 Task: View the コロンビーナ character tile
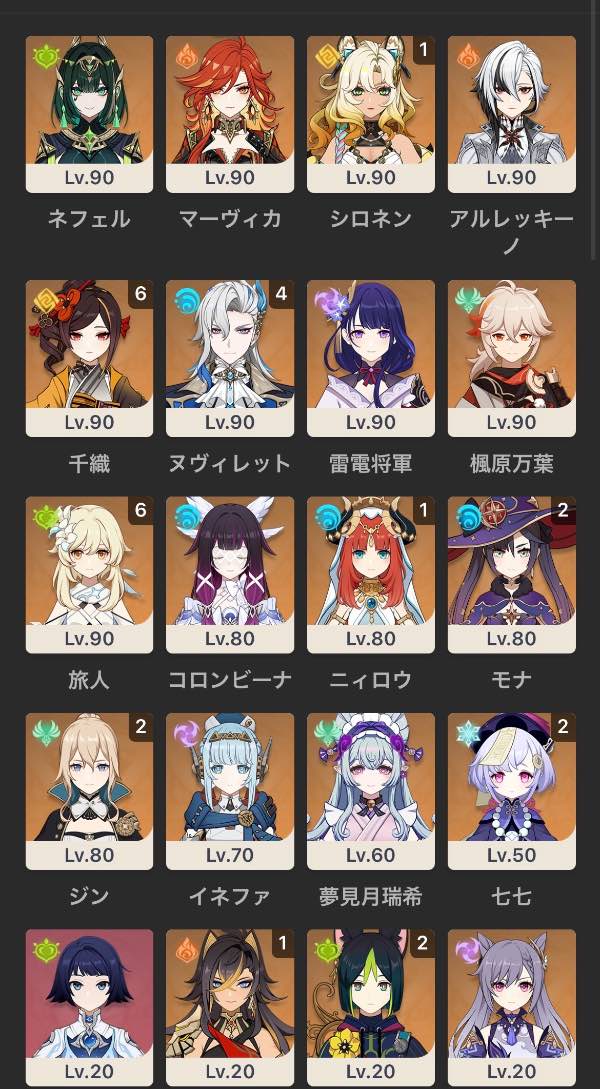[x=230, y=575]
